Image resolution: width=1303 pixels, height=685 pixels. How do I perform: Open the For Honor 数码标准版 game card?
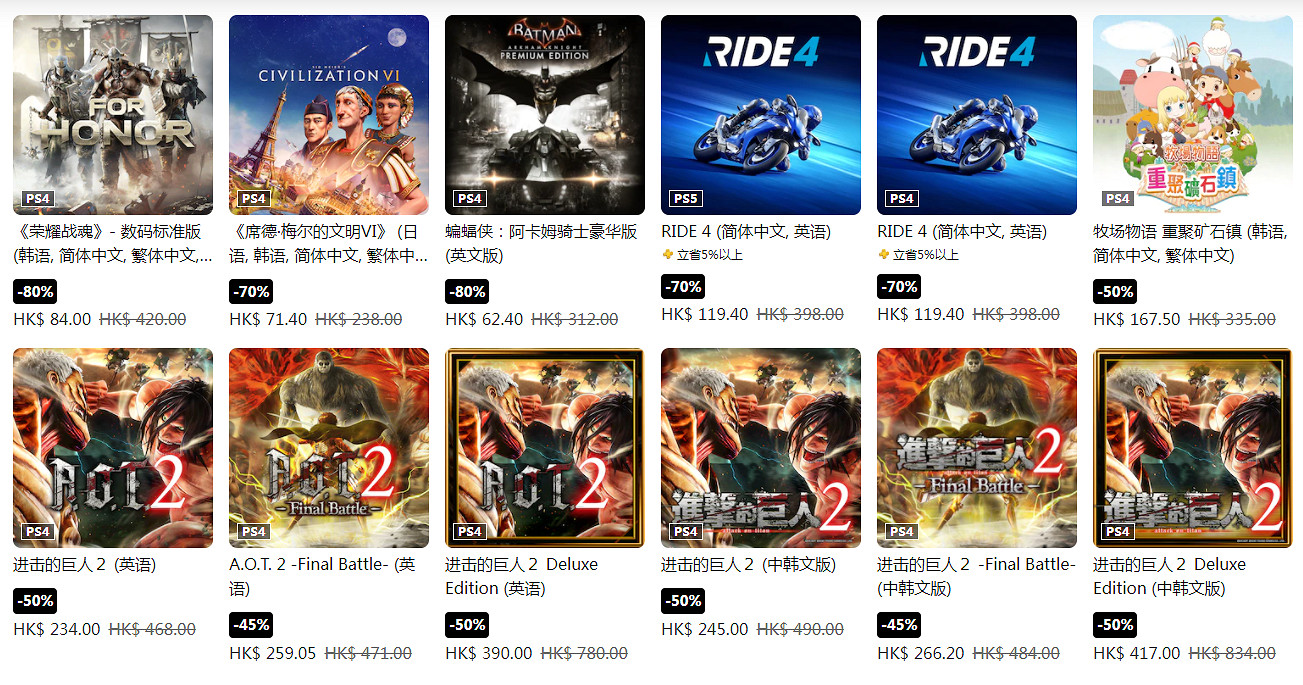click(112, 115)
